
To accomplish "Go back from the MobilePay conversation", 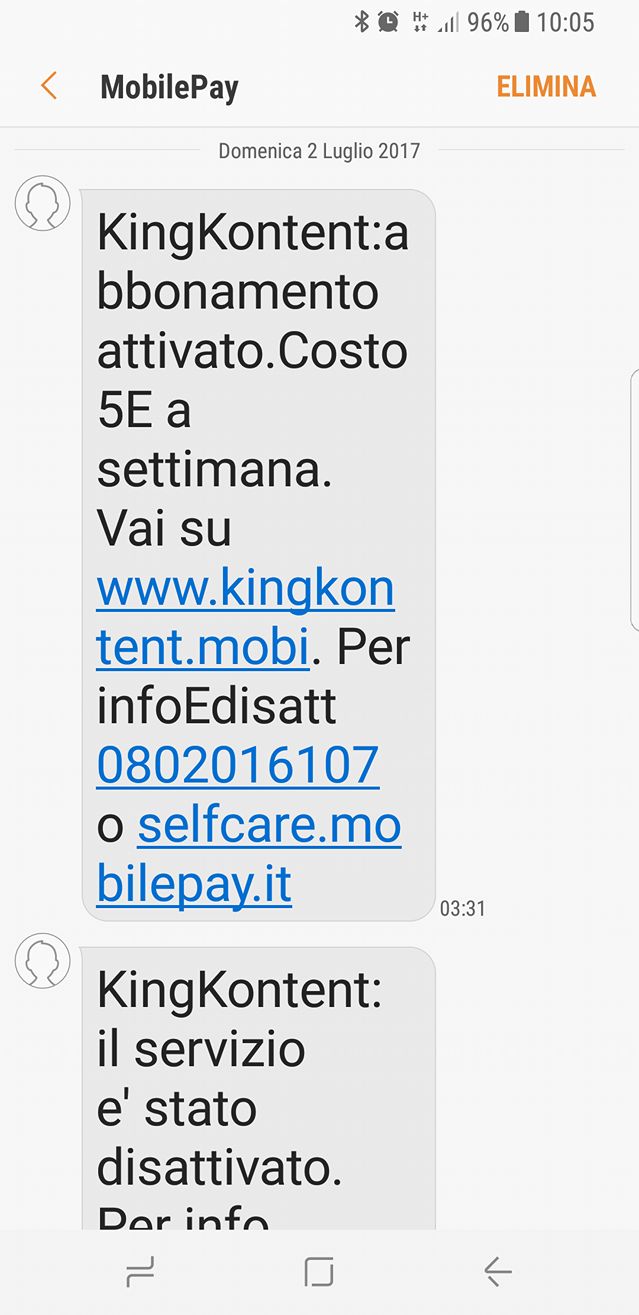I will [48, 86].
